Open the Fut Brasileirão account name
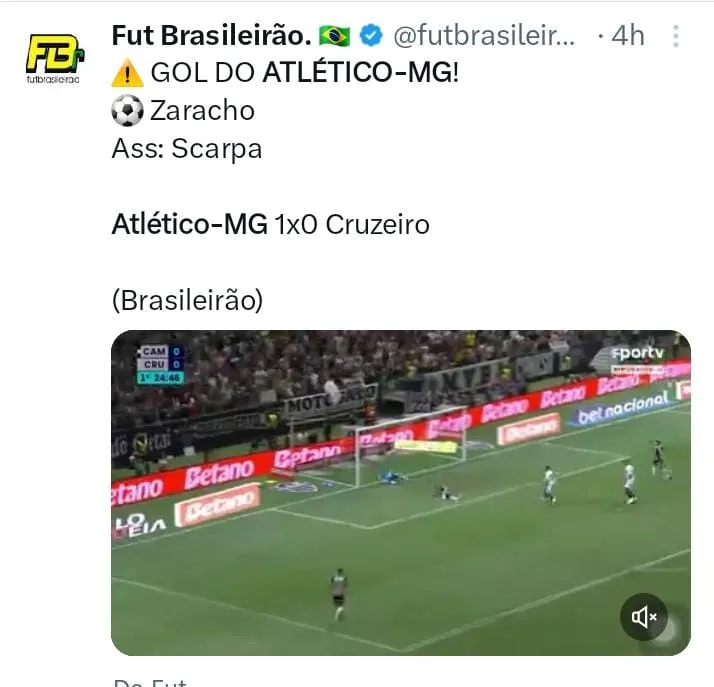Image resolution: width=714 pixels, height=687 pixels. [x=211, y=37]
